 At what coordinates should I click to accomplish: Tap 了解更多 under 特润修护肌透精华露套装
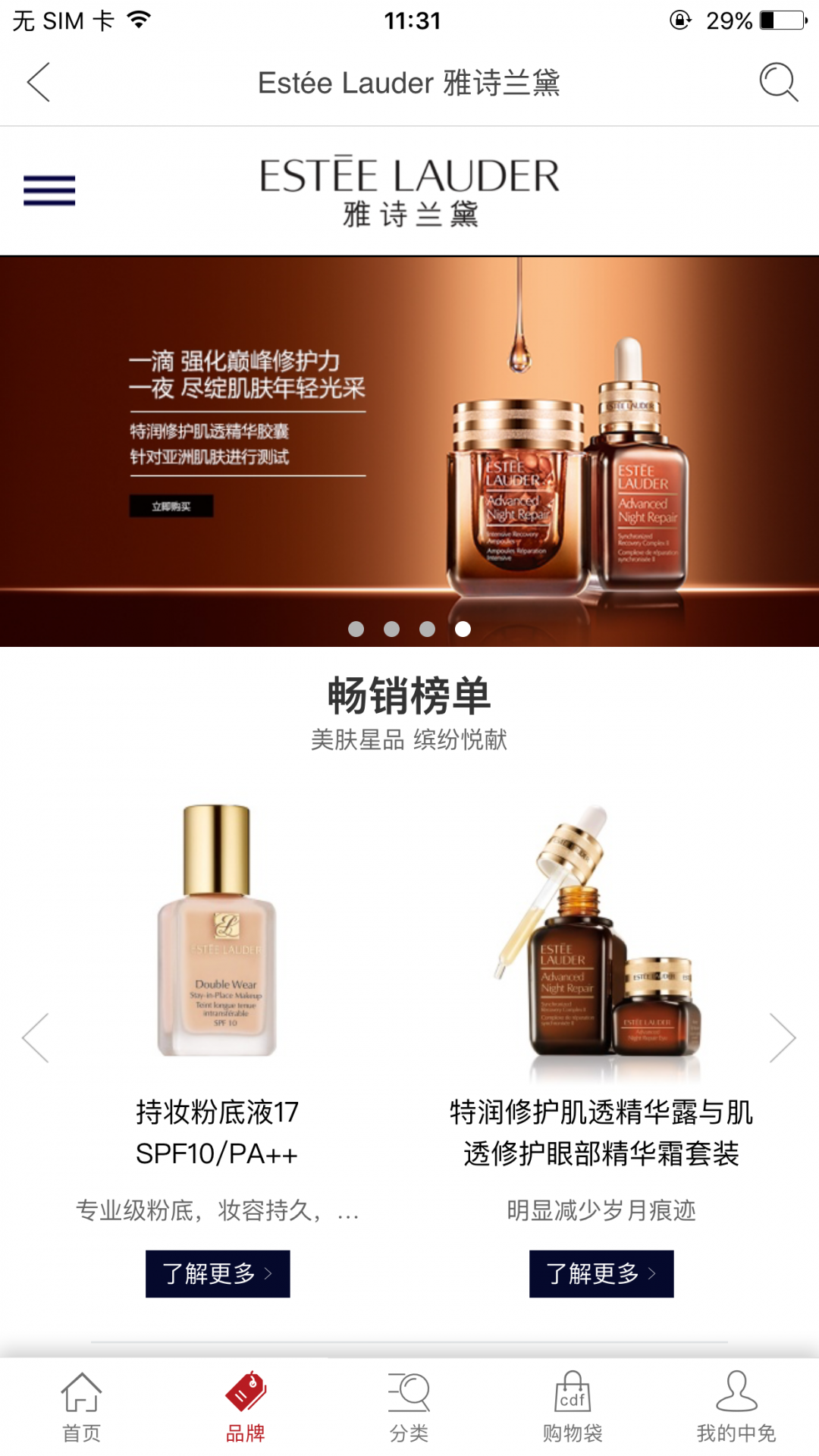pyautogui.click(x=601, y=1274)
